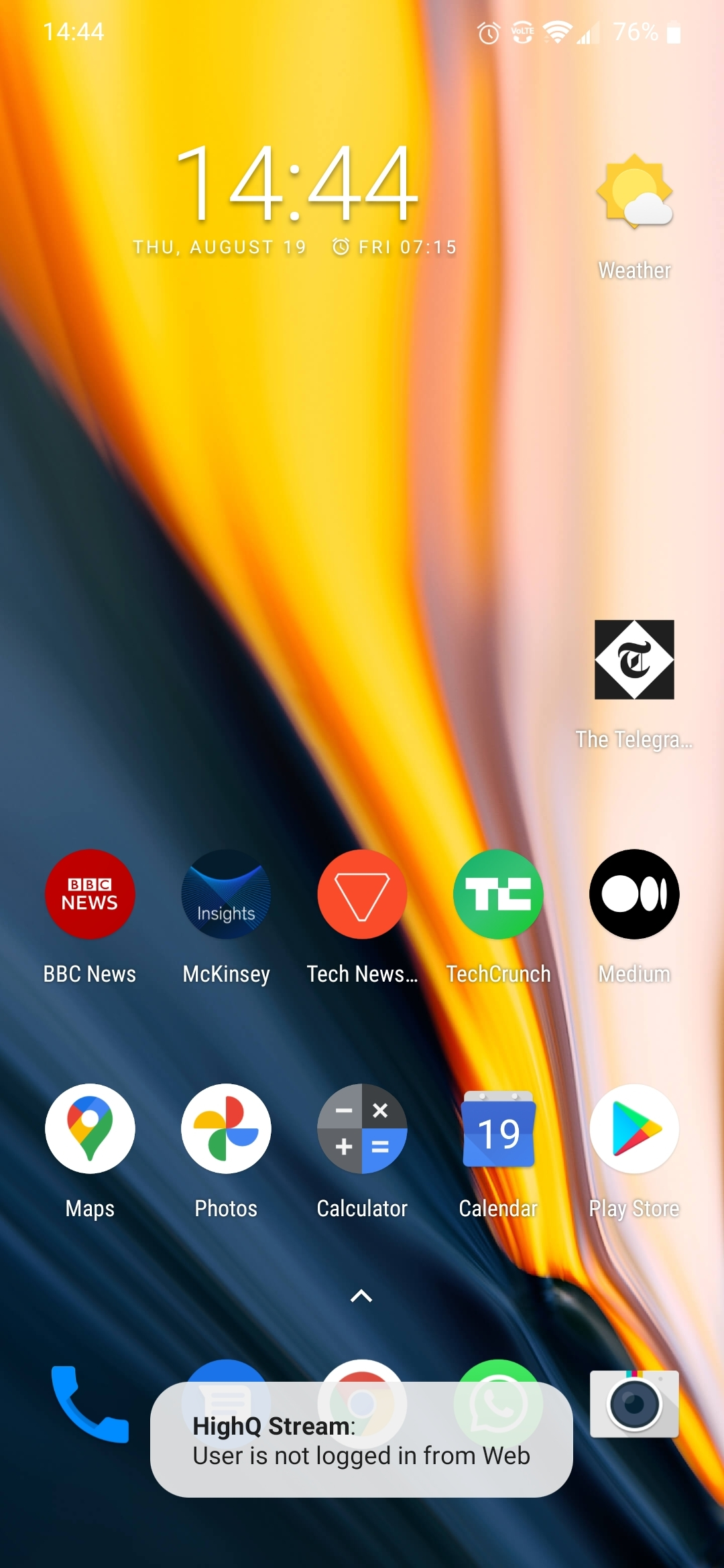Launch The Telegraph app
The width and height of the screenshot is (724, 1568).
click(x=634, y=660)
